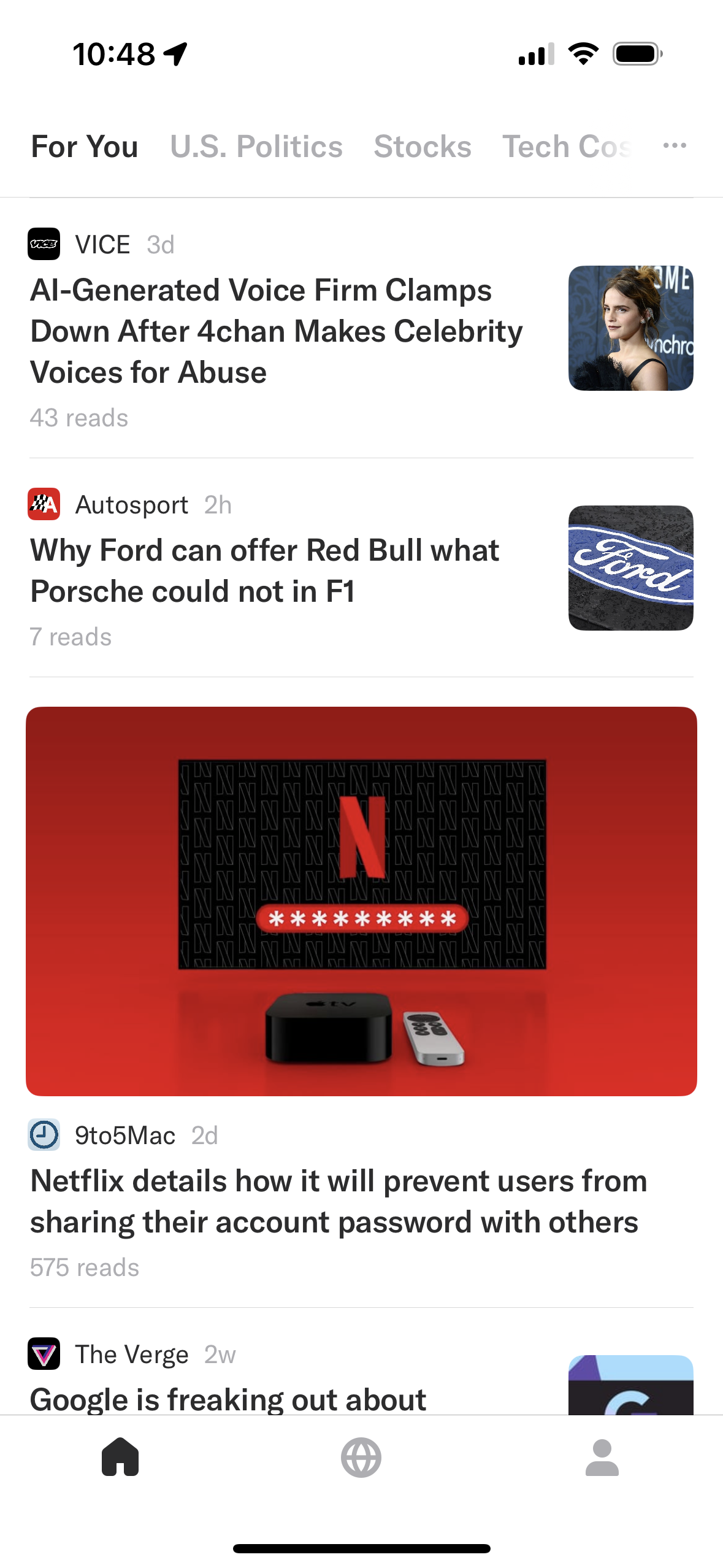The width and height of the screenshot is (723, 1568).
Task: Switch to the U.S. Politics tab
Action: pos(256,147)
